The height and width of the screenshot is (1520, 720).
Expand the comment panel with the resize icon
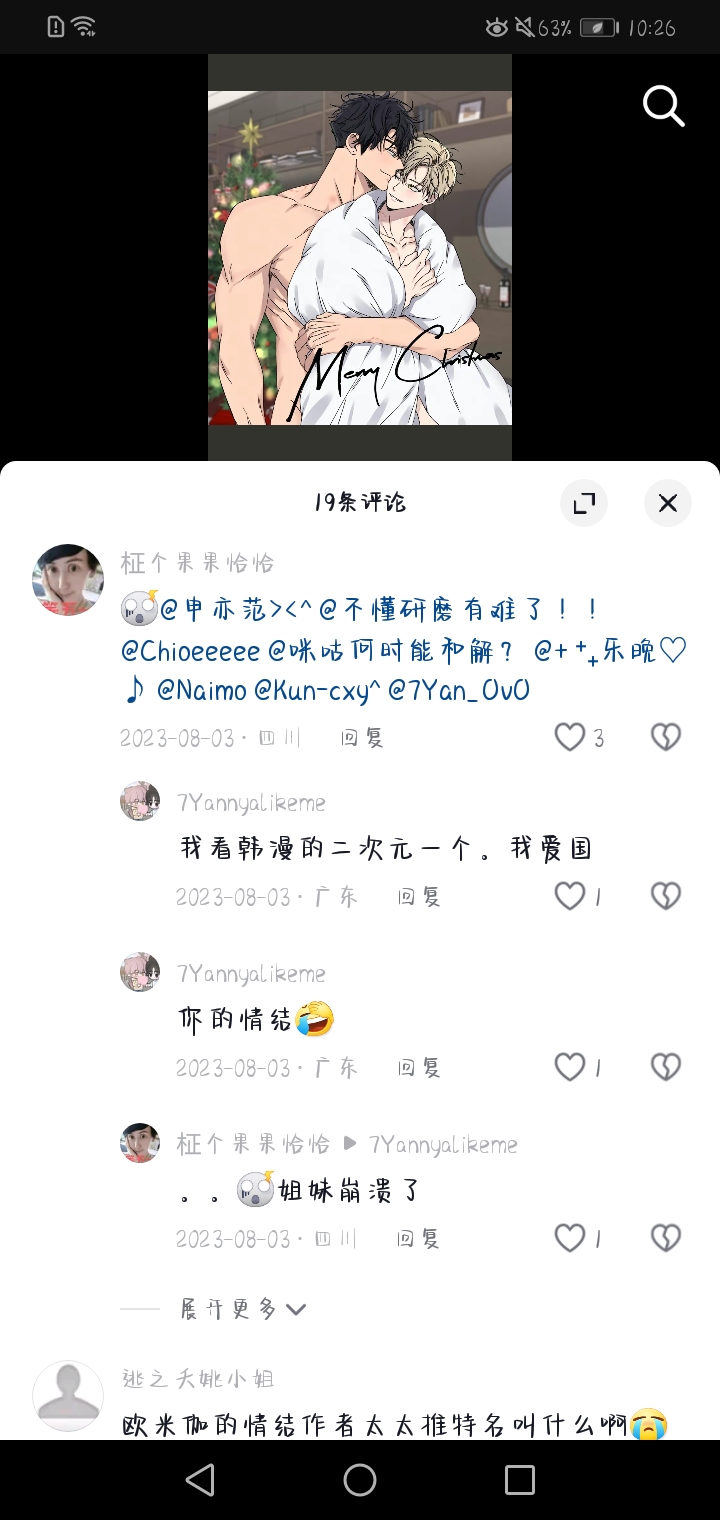584,503
